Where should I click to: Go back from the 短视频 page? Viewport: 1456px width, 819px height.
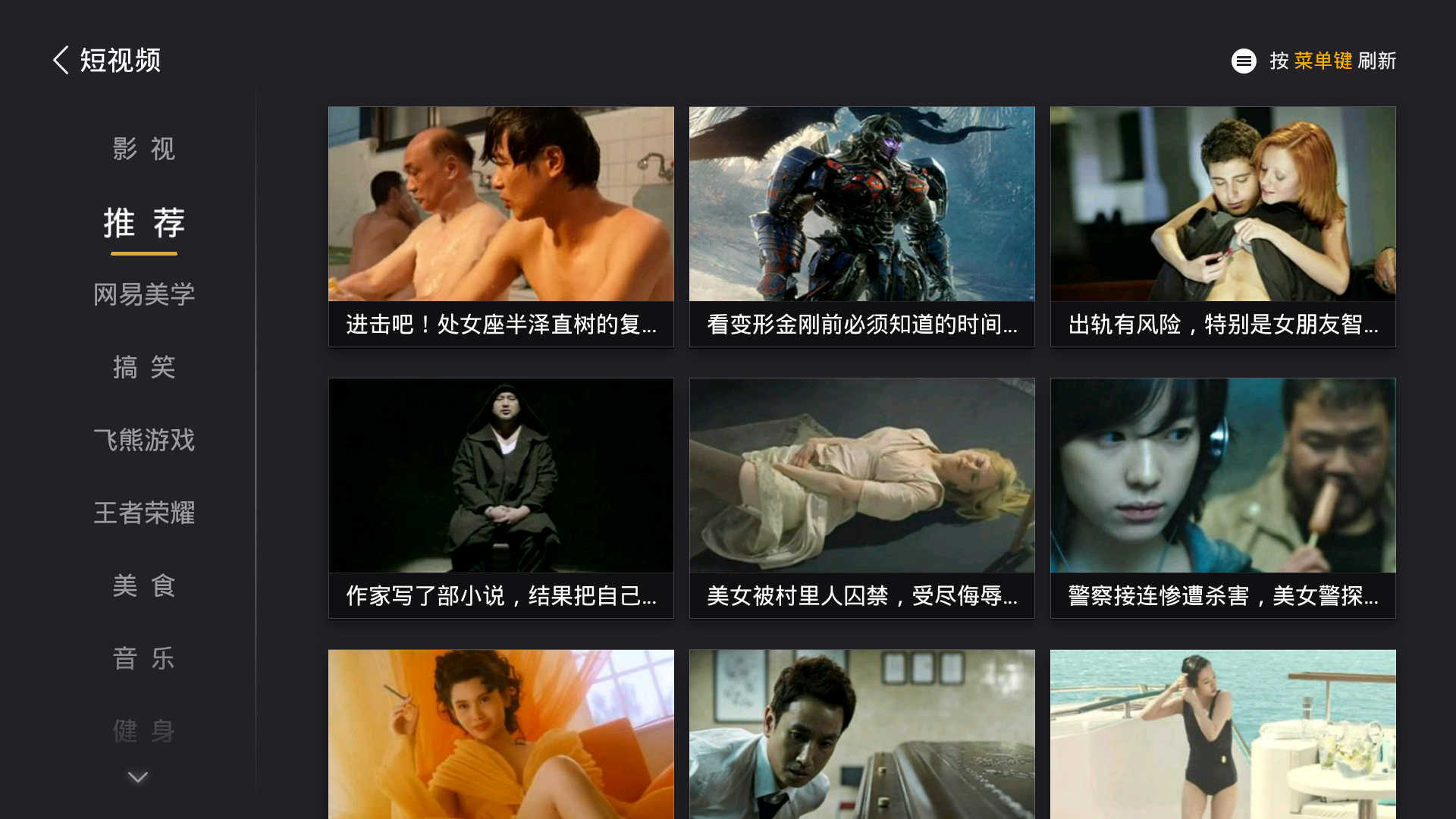coord(61,60)
